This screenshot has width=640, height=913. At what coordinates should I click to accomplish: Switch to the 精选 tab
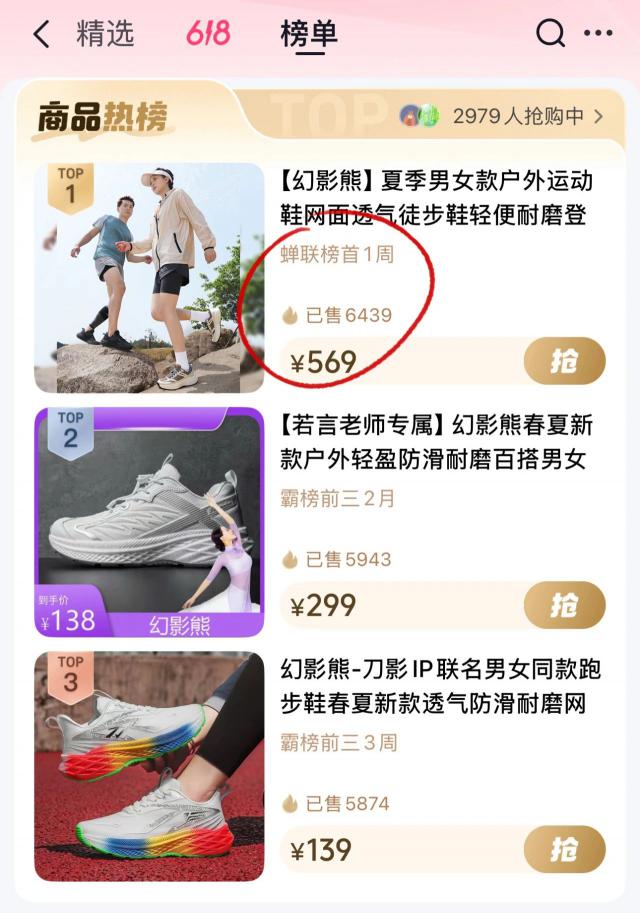[x=105, y=34]
